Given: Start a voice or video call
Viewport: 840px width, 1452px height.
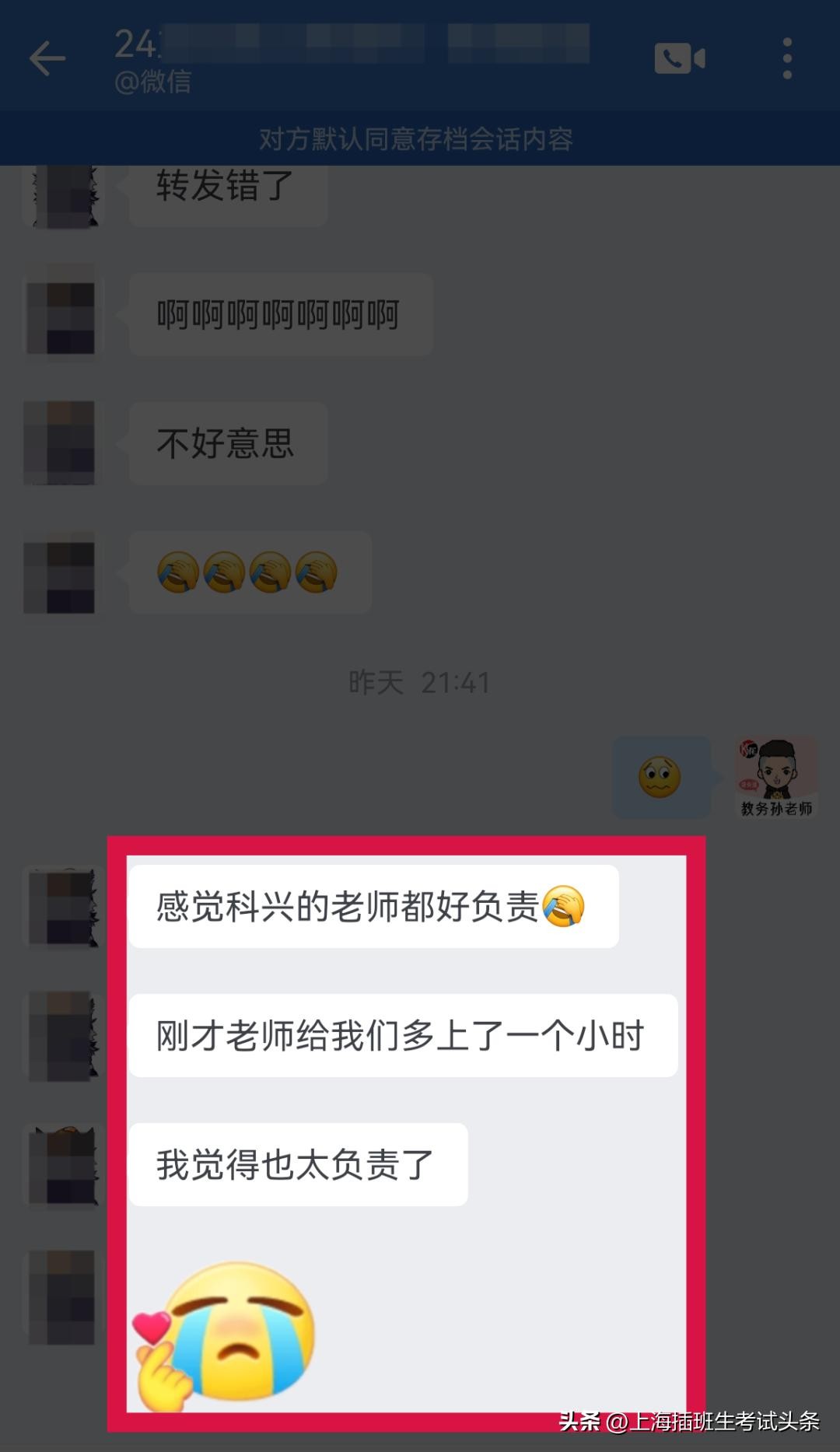Looking at the screenshot, I should (679, 59).
